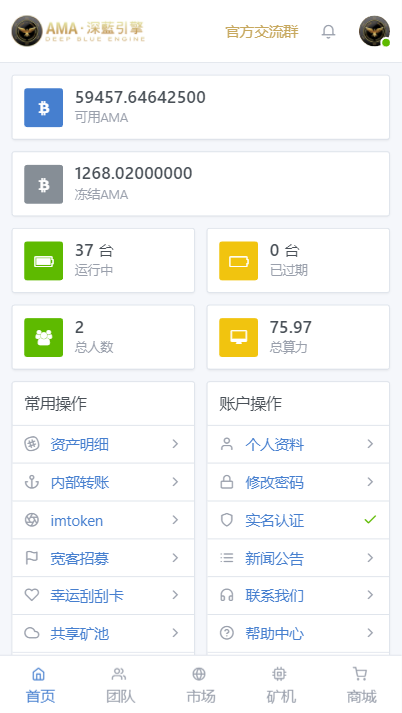
Task: Open the 官方交流群 link
Action: click(262, 32)
